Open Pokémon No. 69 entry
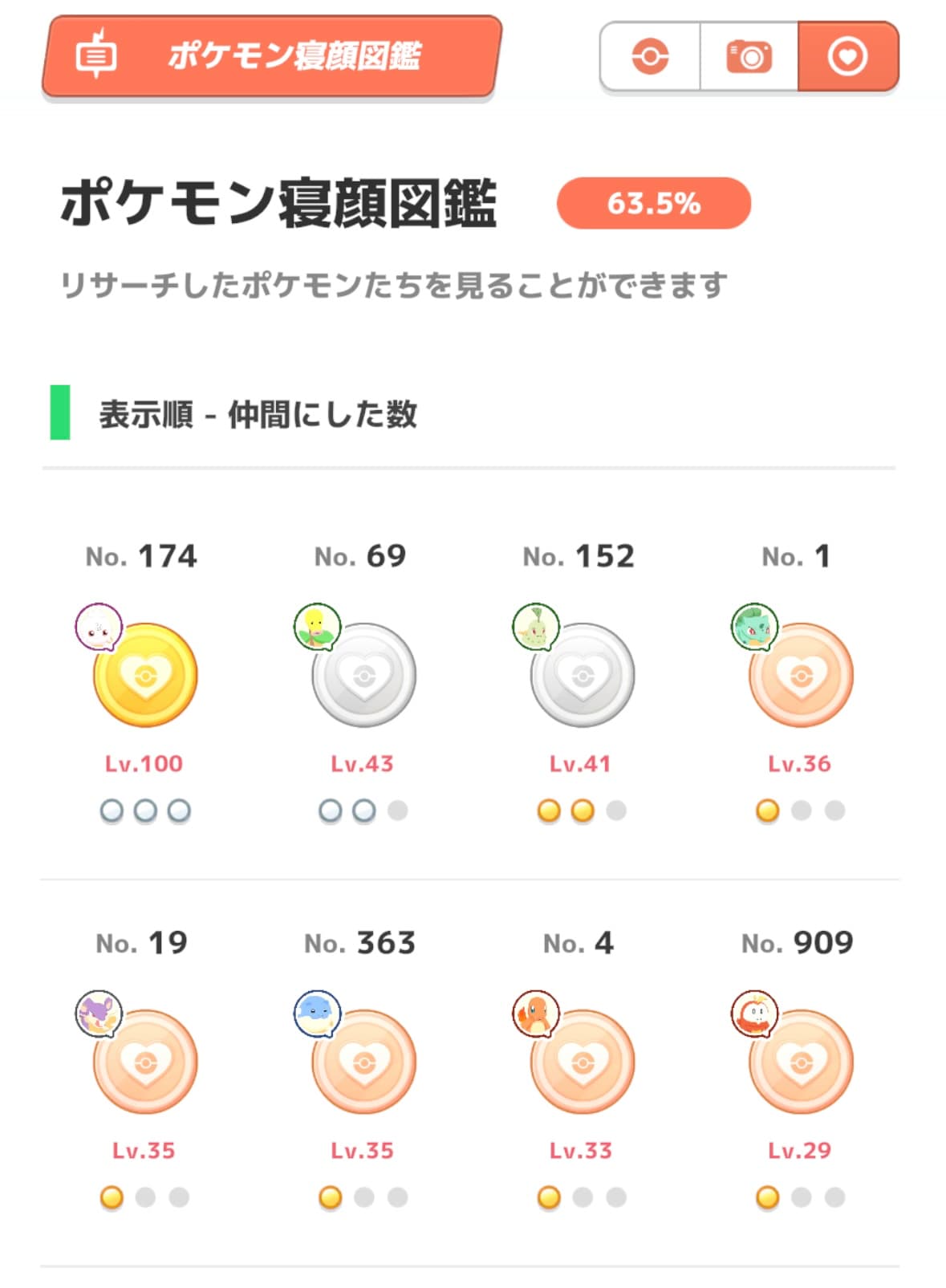Screen dimensions: 946x1288 tap(363, 675)
